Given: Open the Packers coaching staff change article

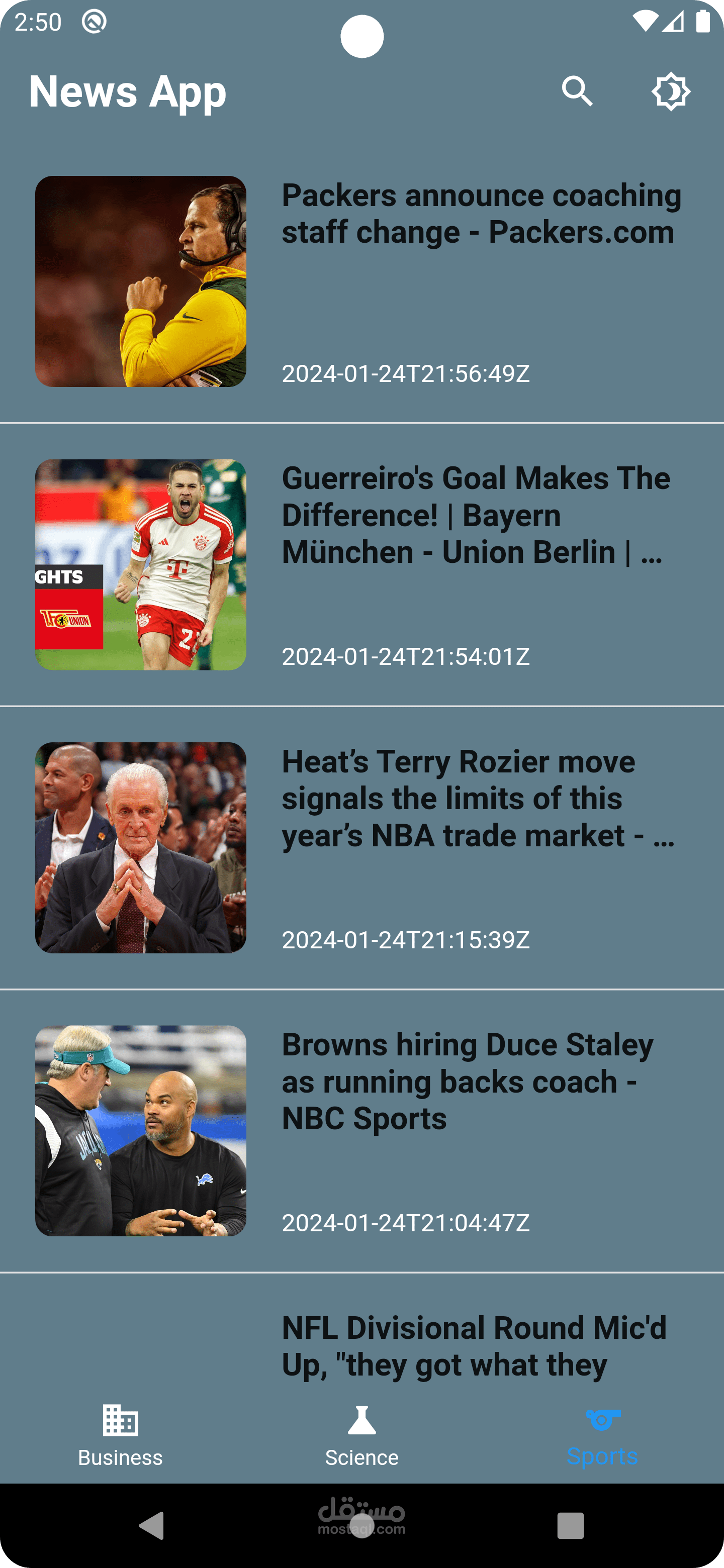Looking at the screenshot, I should click(481, 214).
